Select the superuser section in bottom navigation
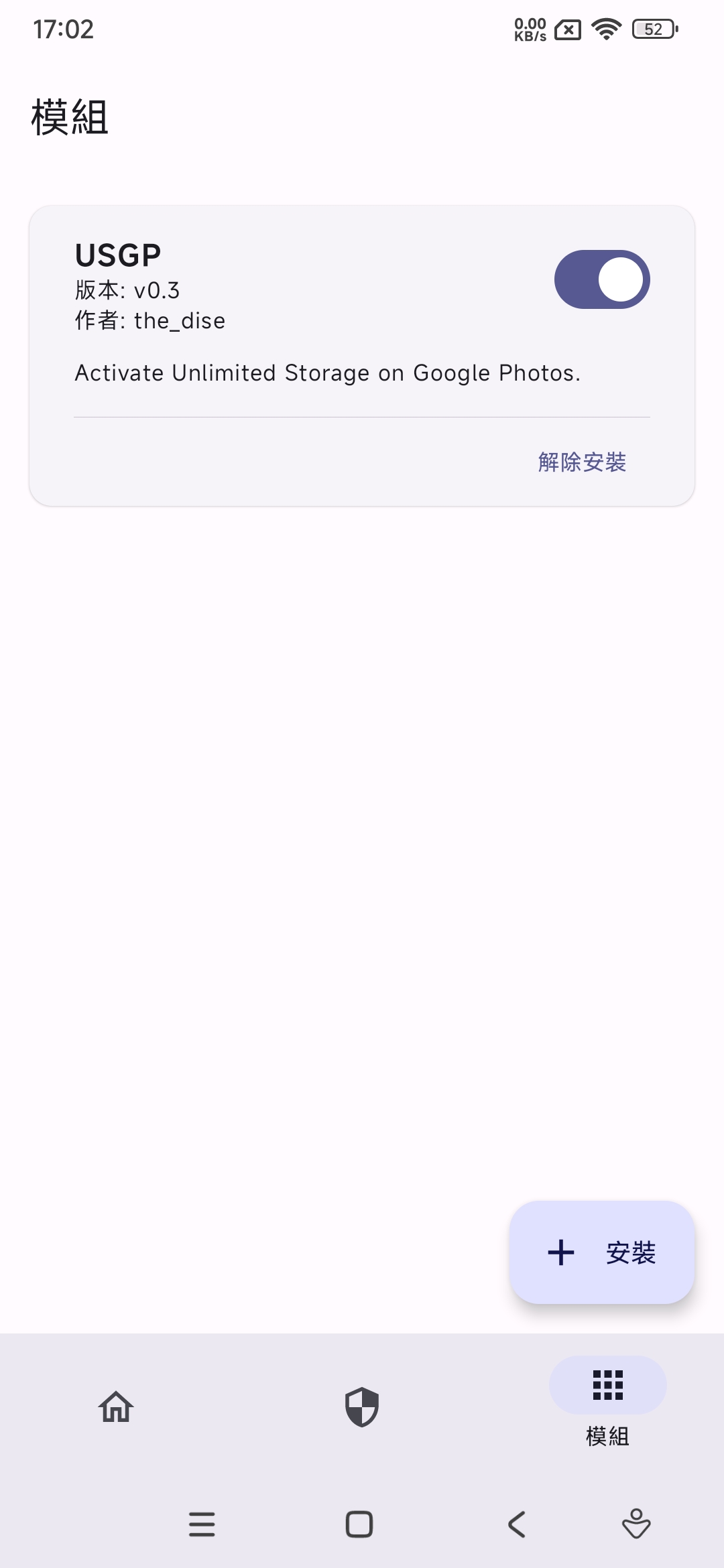Viewport: 724px width, 1568px height. tap(361, 1408)
